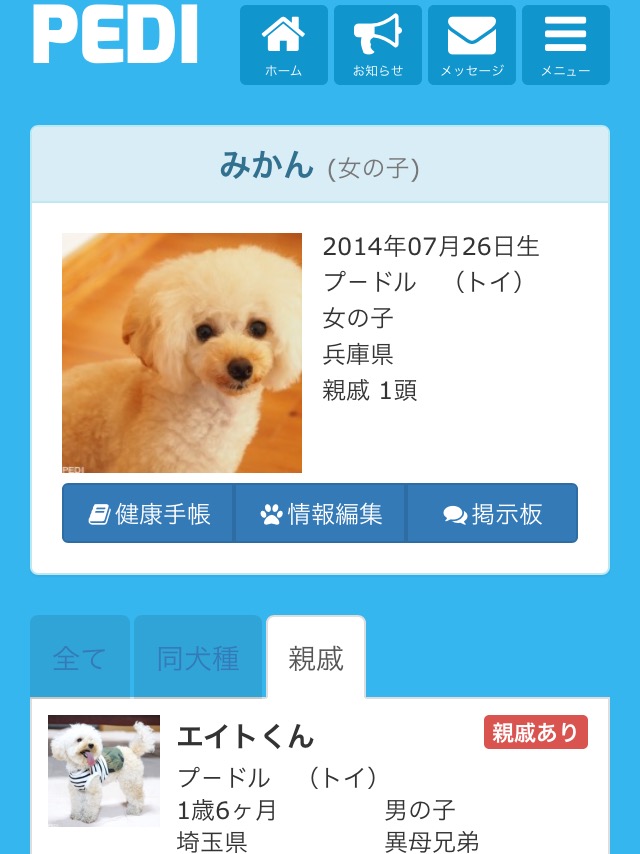Image resolution: width=640 pixels, height=854 pixels.
Task: Go to the ホーム home page
Action: pyautogui.click(x=283, y=45)
